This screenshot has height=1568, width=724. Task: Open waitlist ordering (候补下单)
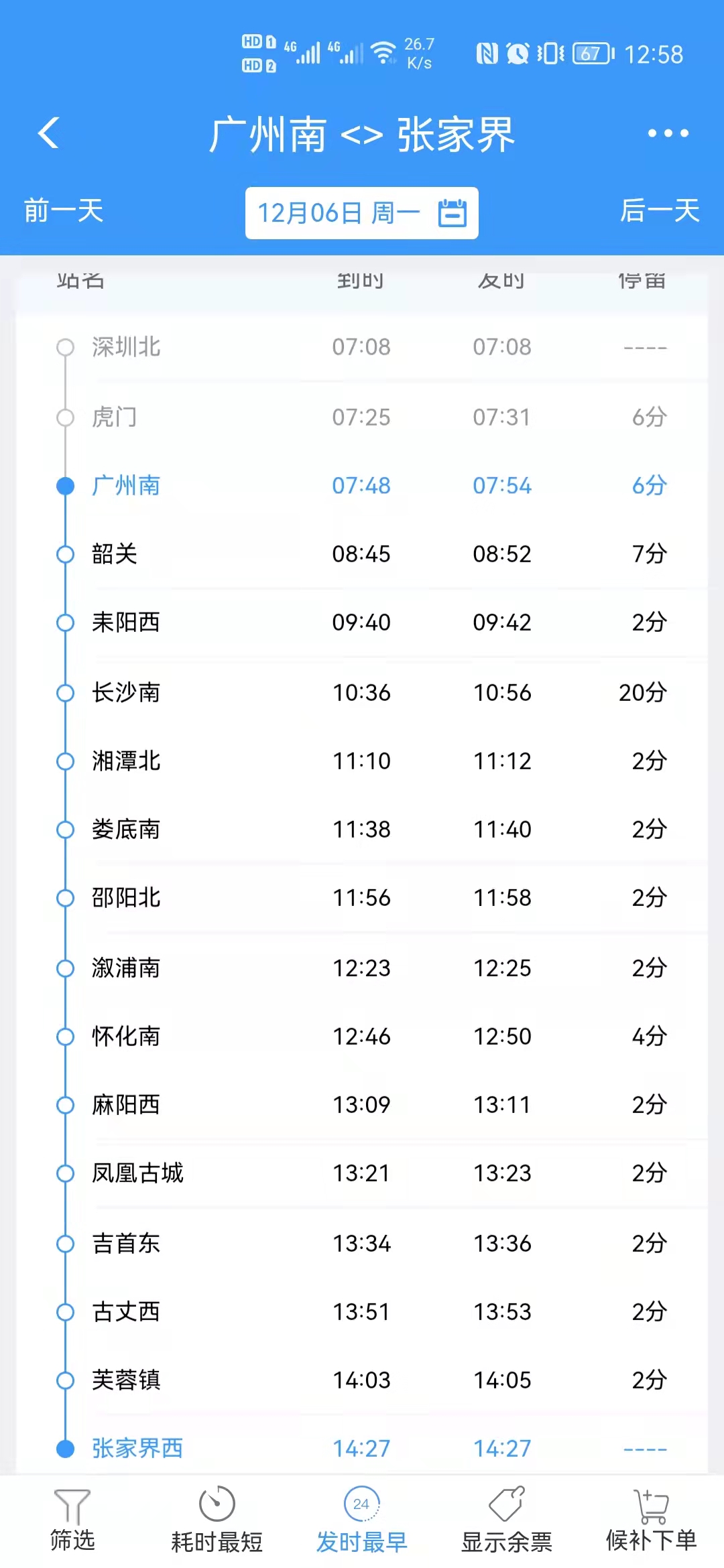(651, 1520)
